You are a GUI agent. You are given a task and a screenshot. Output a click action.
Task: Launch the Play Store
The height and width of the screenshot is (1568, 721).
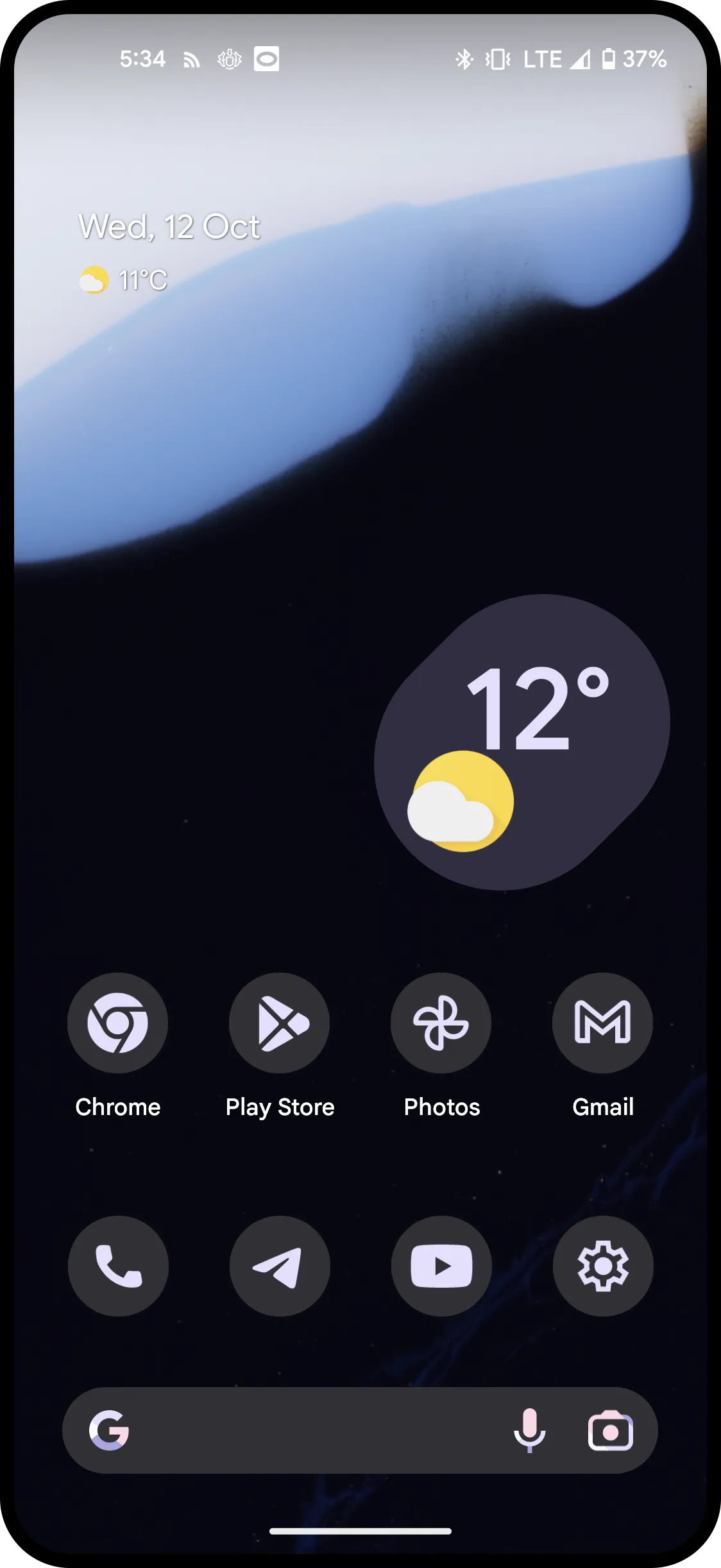pos(280,1023)
